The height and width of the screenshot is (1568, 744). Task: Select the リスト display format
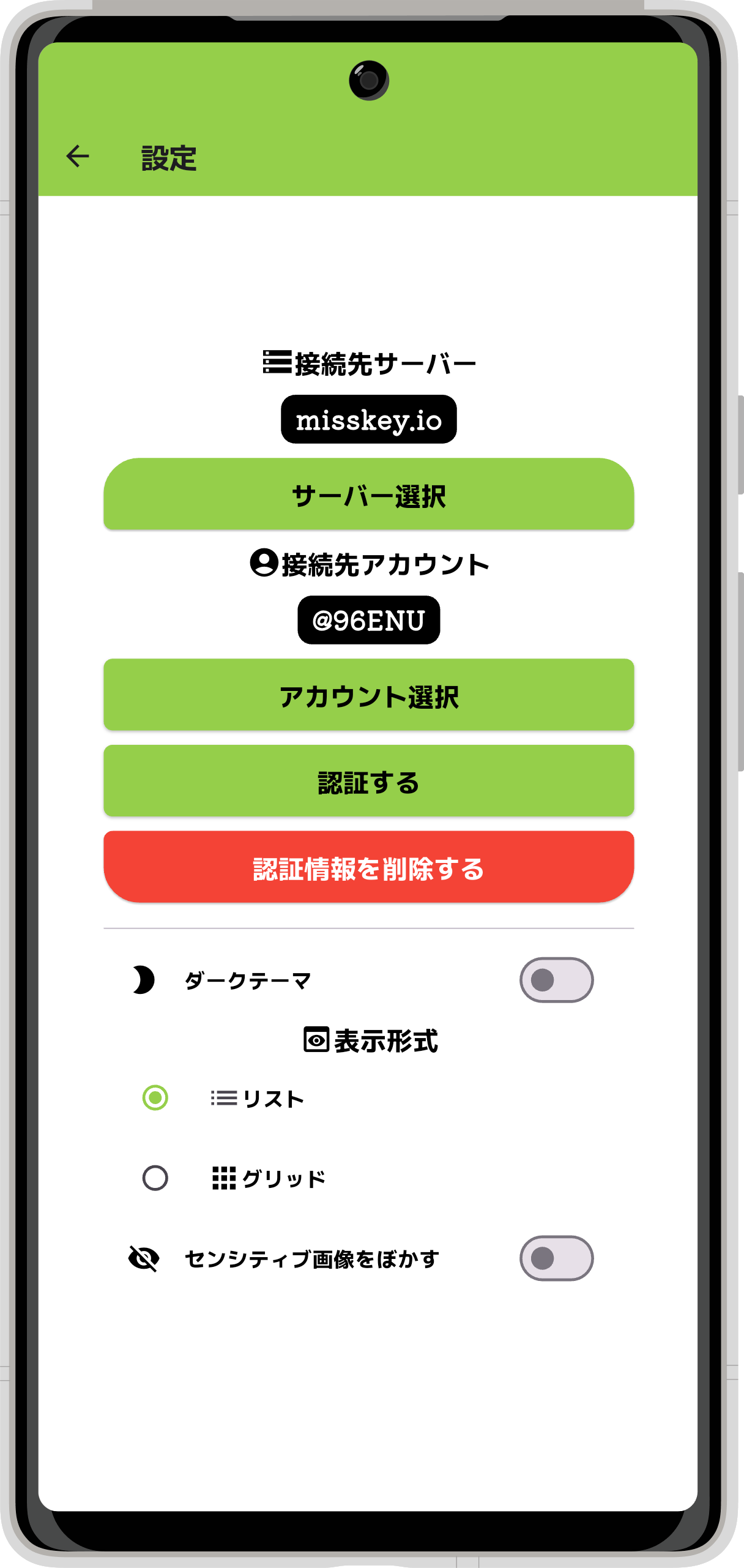[155, 1098]
